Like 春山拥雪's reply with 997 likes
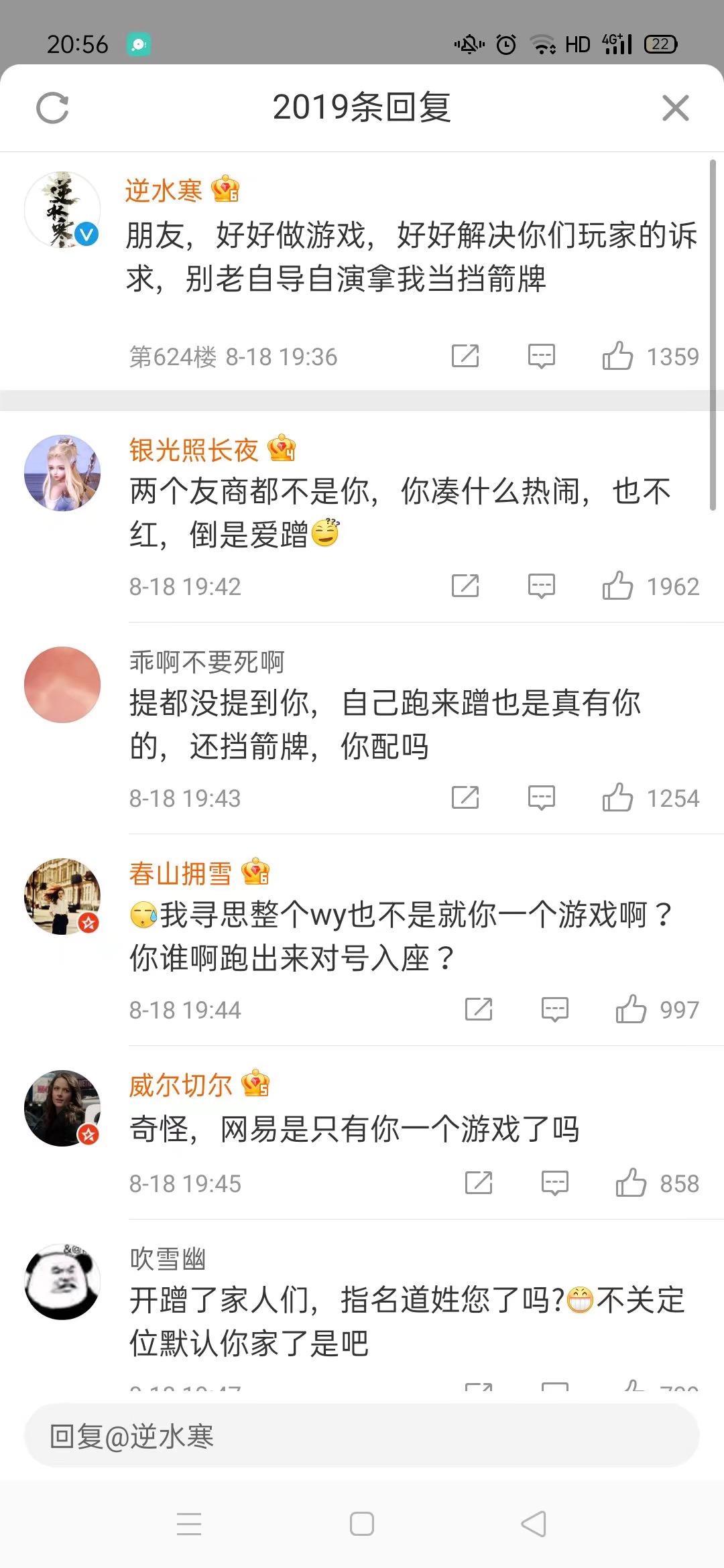 click(x=631, y=1009)
